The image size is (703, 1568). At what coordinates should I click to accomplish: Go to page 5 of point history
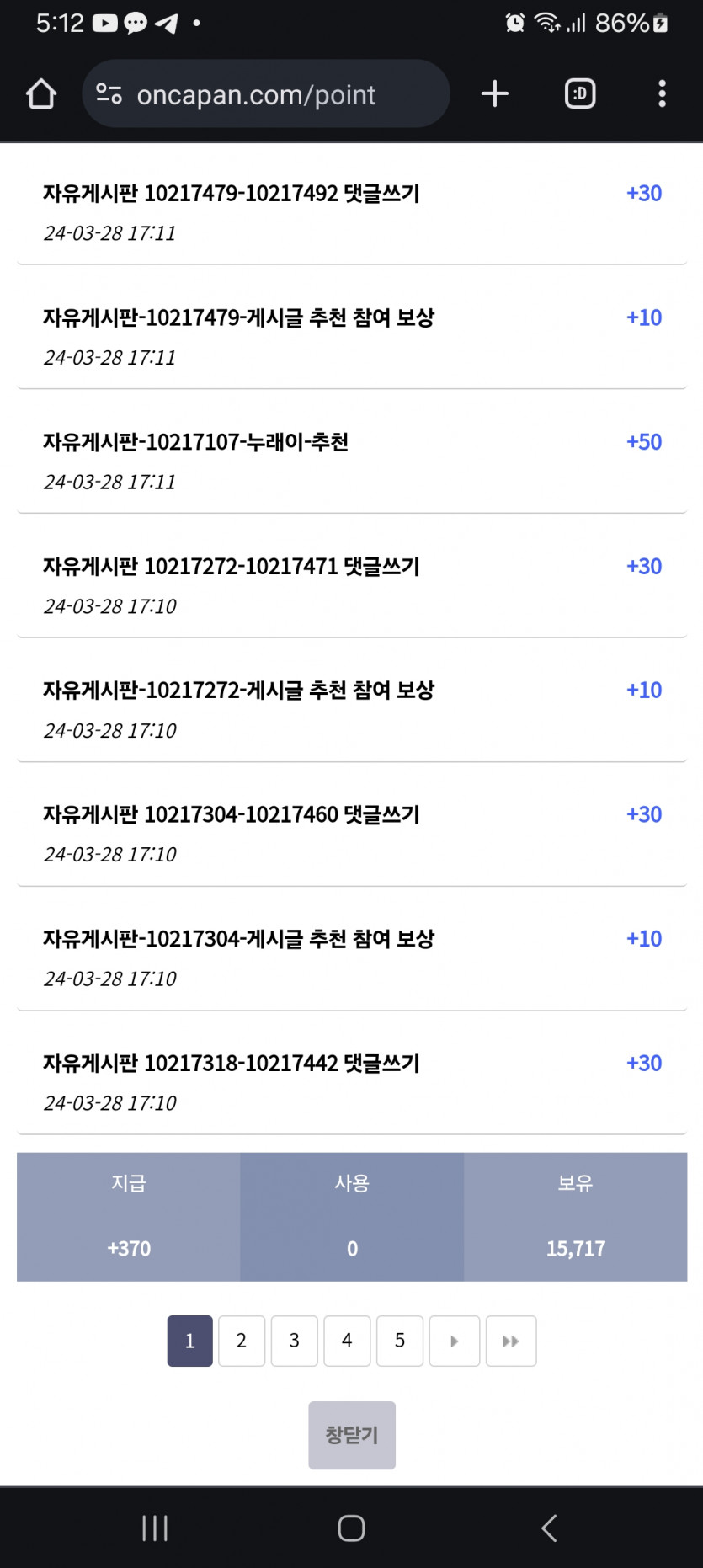400,1341
